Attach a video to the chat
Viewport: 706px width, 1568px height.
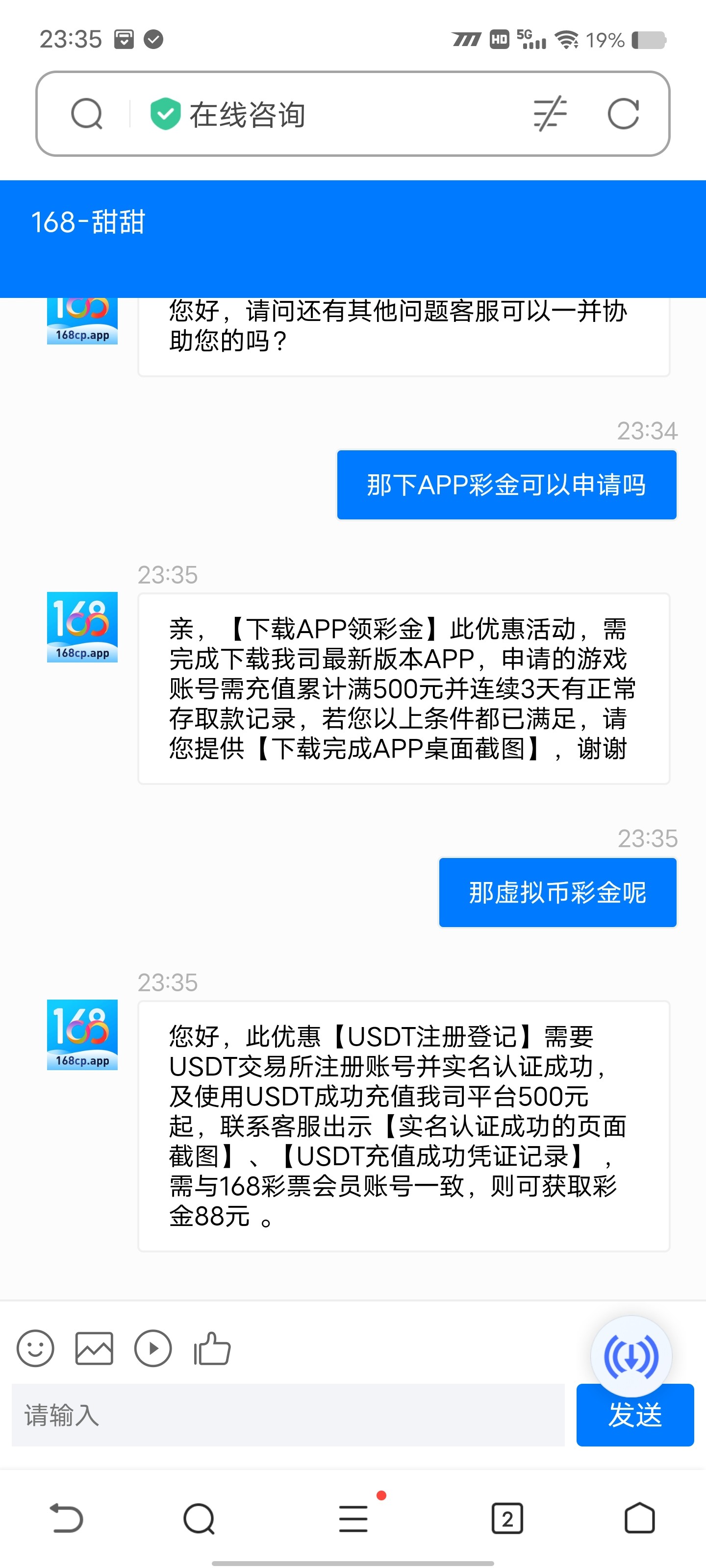[x=153, y=1348]
